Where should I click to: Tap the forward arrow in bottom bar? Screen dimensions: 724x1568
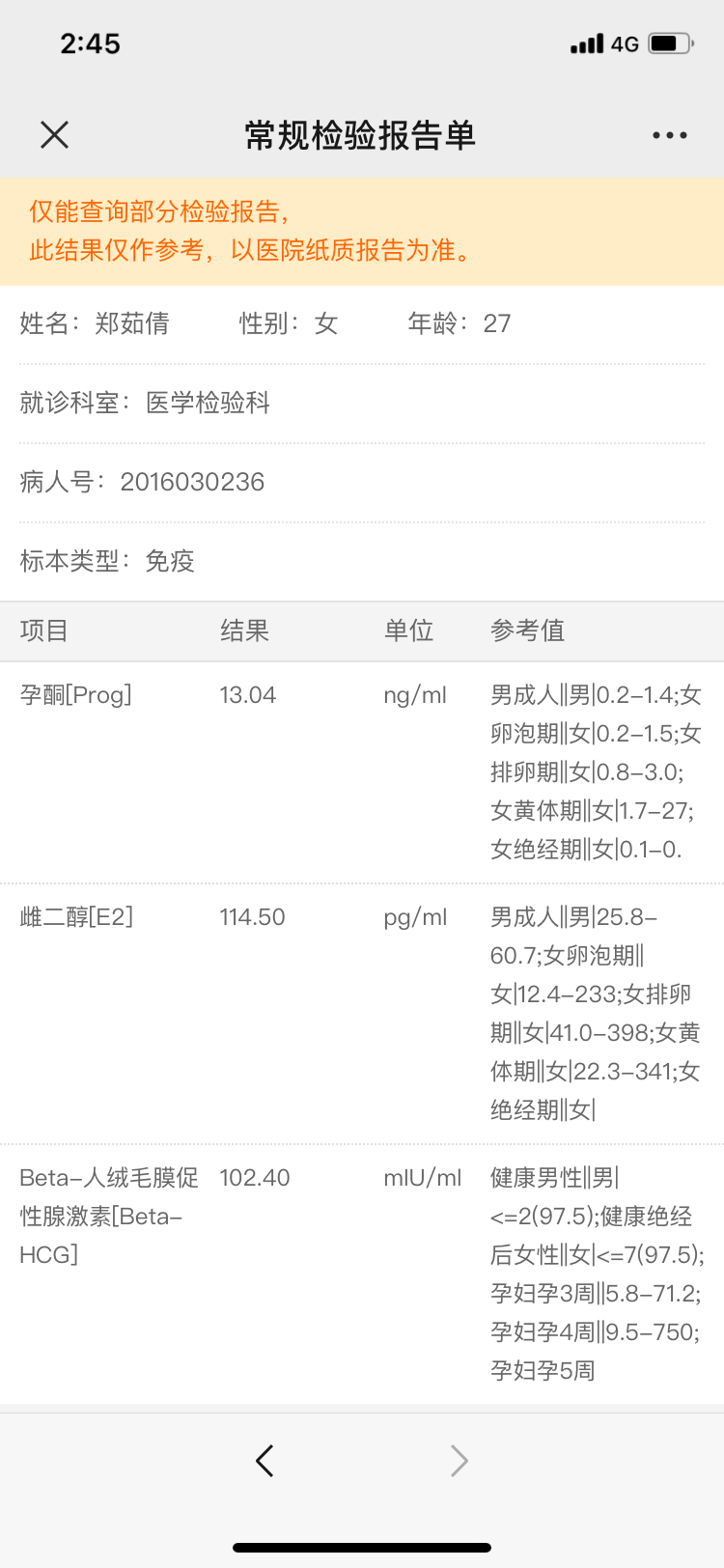pos(459,1461)
